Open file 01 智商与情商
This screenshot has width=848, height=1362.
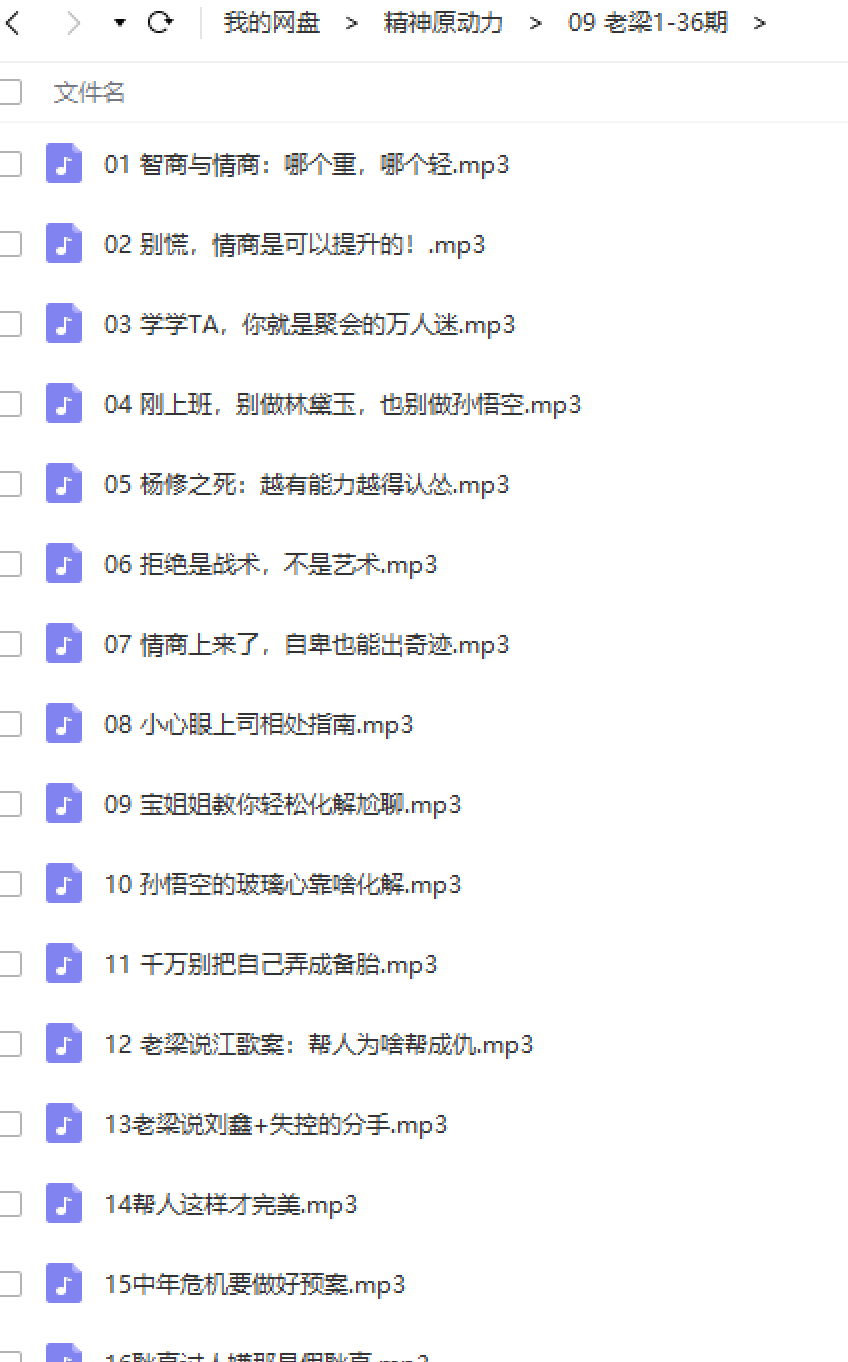[307, 165]
